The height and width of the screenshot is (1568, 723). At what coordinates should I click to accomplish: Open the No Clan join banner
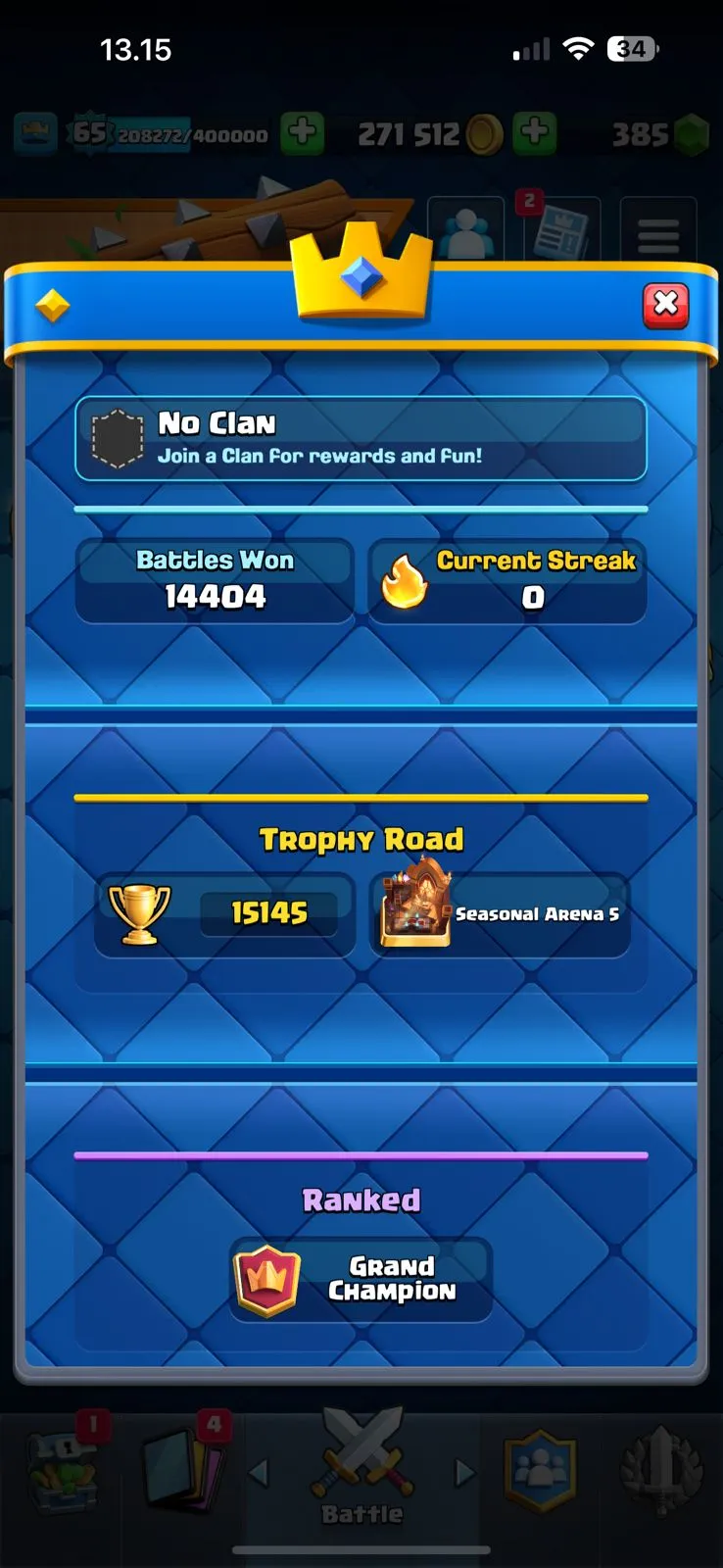click(361, 438)
